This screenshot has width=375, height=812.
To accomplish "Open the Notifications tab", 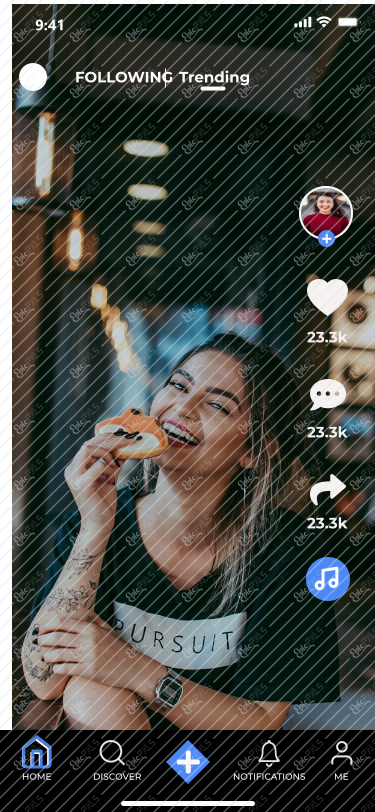I will point(269,760).
